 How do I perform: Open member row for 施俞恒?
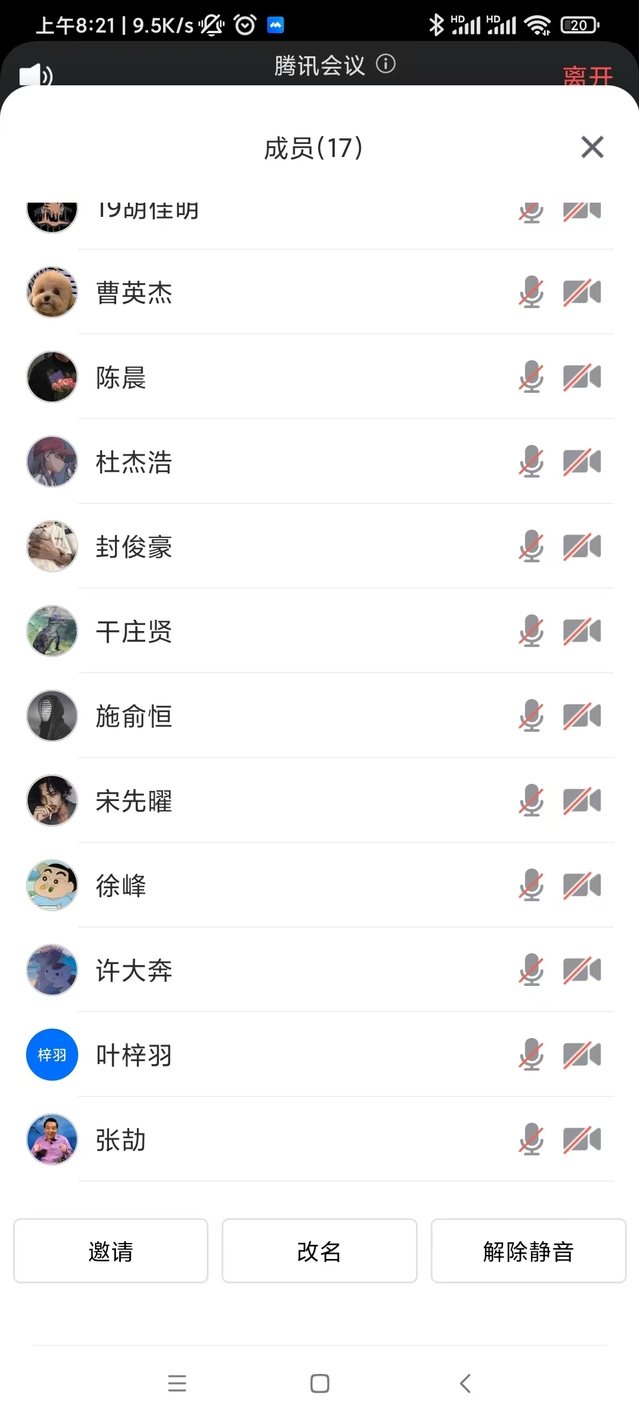134,717
